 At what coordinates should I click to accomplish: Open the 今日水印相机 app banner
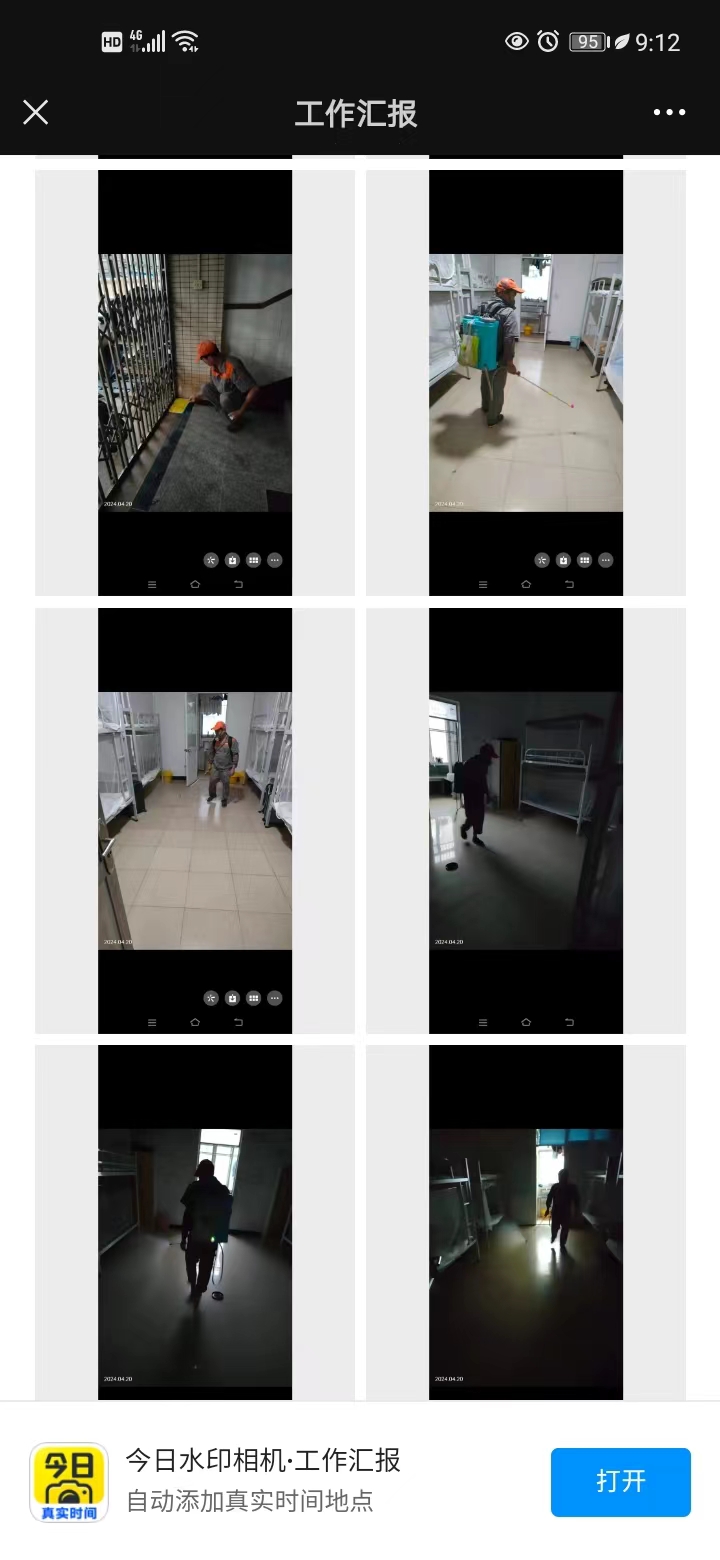[x=263, y=1480]
